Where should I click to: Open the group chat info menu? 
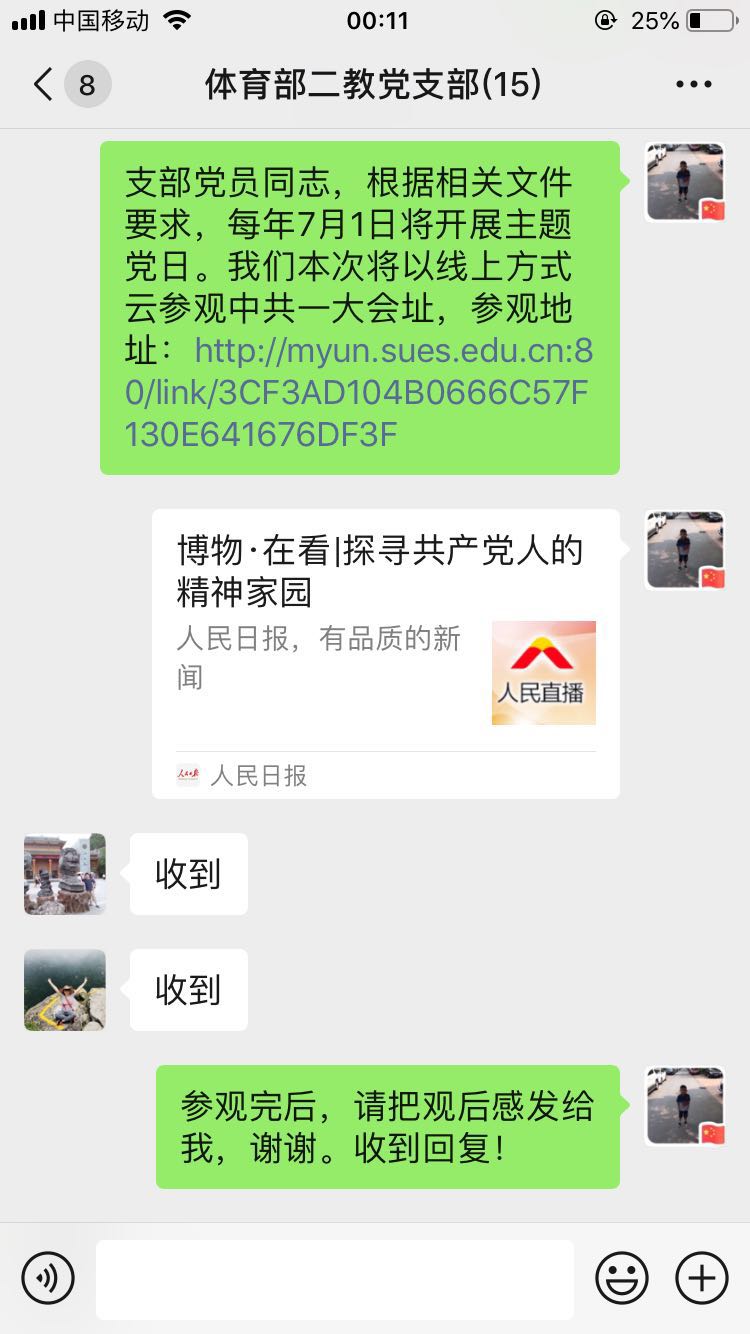pos(693,85)
